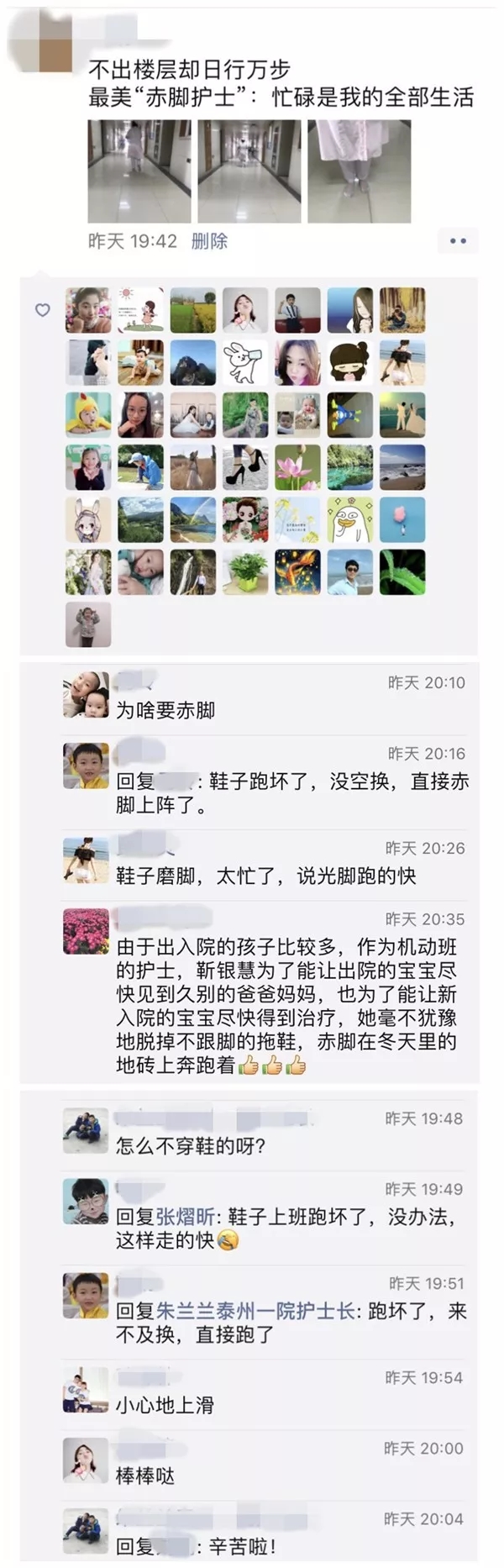Open 张熠昕's profile from the reply

tap(185, 1216)
